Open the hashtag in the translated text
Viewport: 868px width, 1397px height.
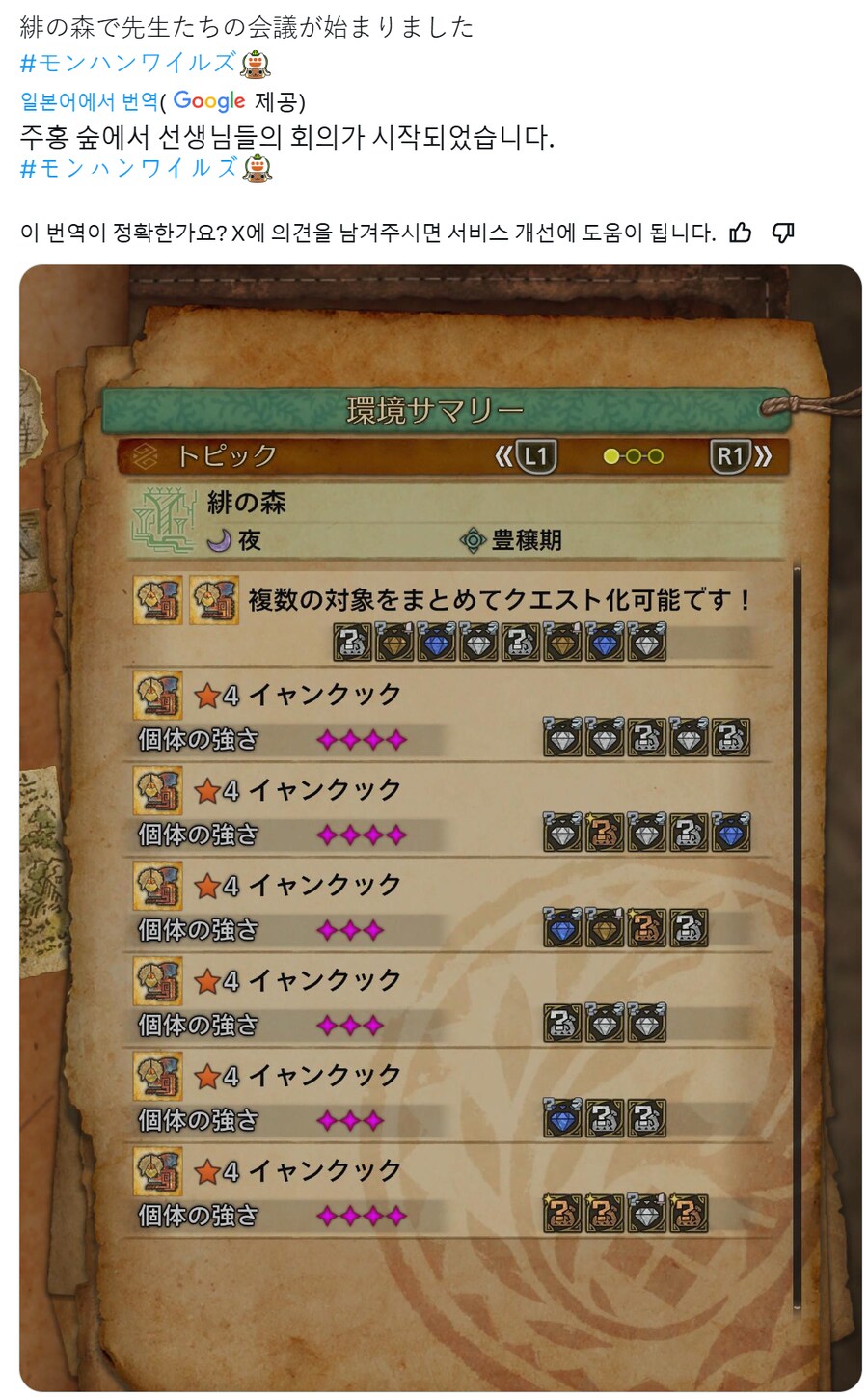[127, 169]
